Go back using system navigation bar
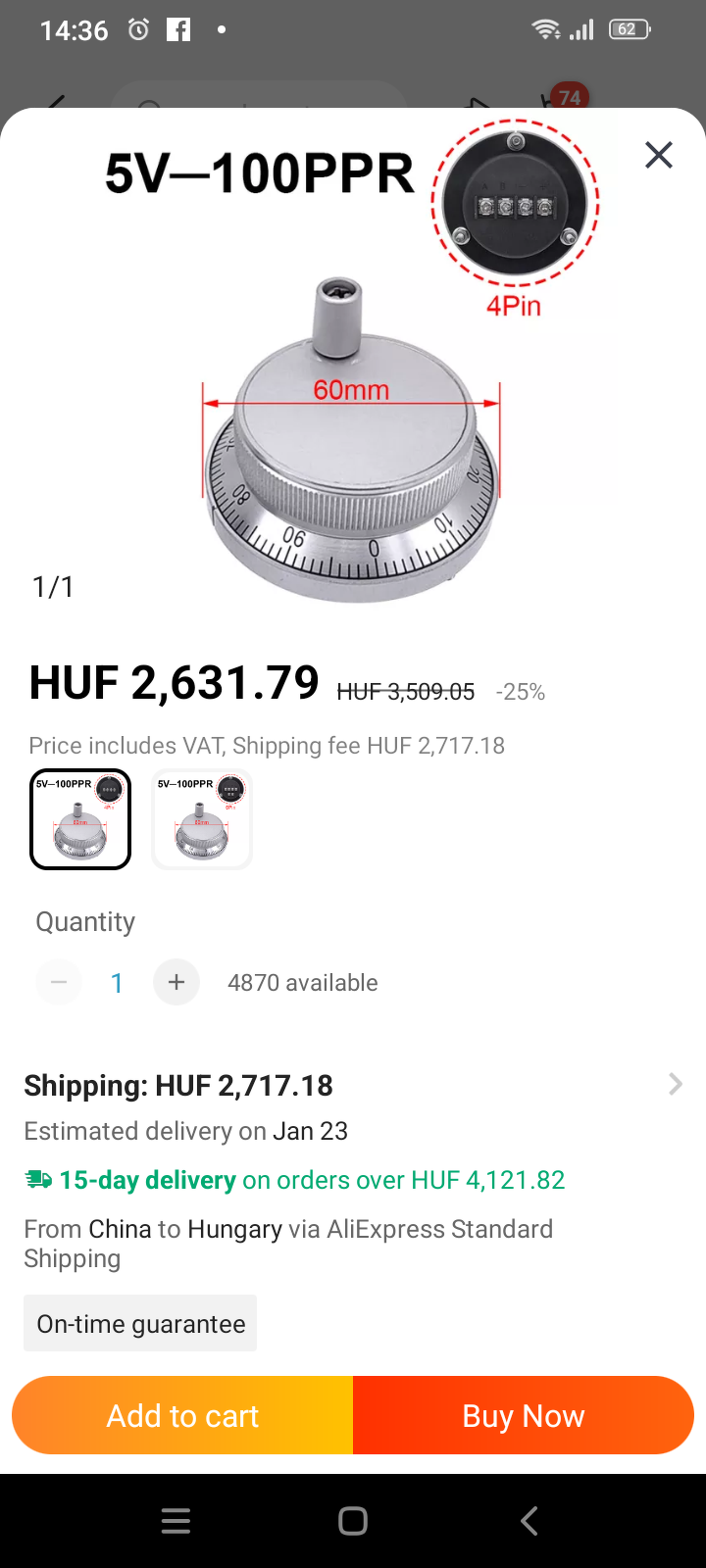The image size is (706, 1568). click(x=529, y=1521)
